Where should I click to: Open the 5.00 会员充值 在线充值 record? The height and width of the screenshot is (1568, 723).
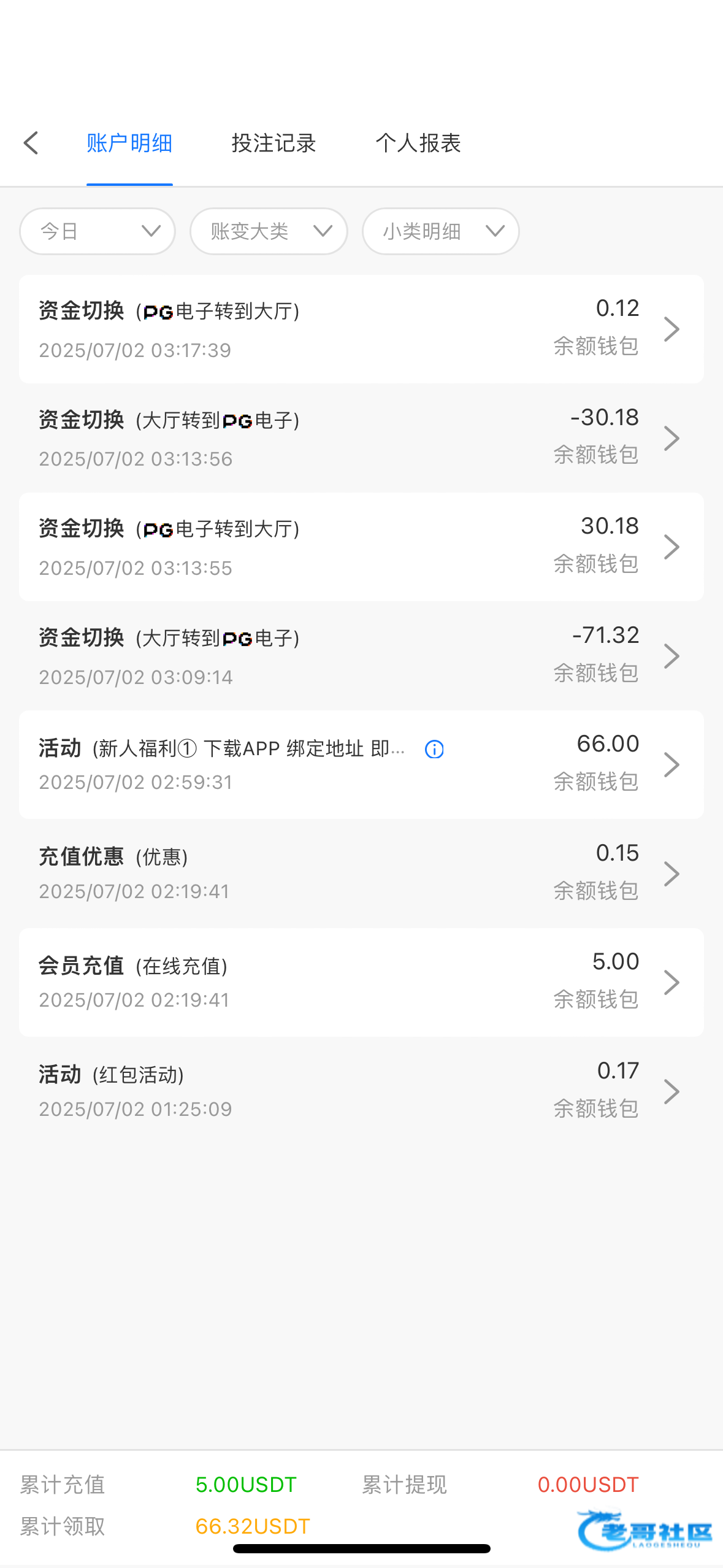coord(361,983)
